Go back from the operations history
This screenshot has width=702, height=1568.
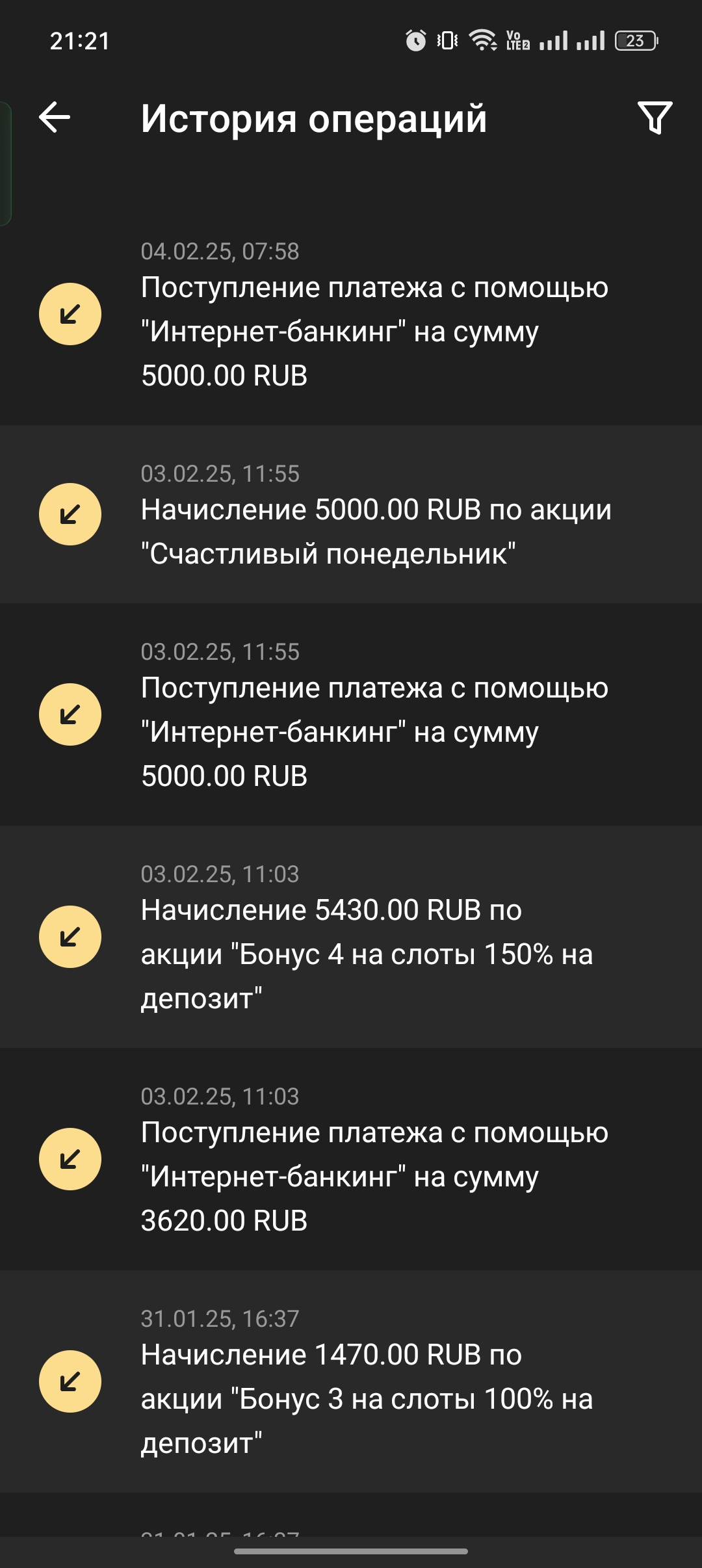55,118
